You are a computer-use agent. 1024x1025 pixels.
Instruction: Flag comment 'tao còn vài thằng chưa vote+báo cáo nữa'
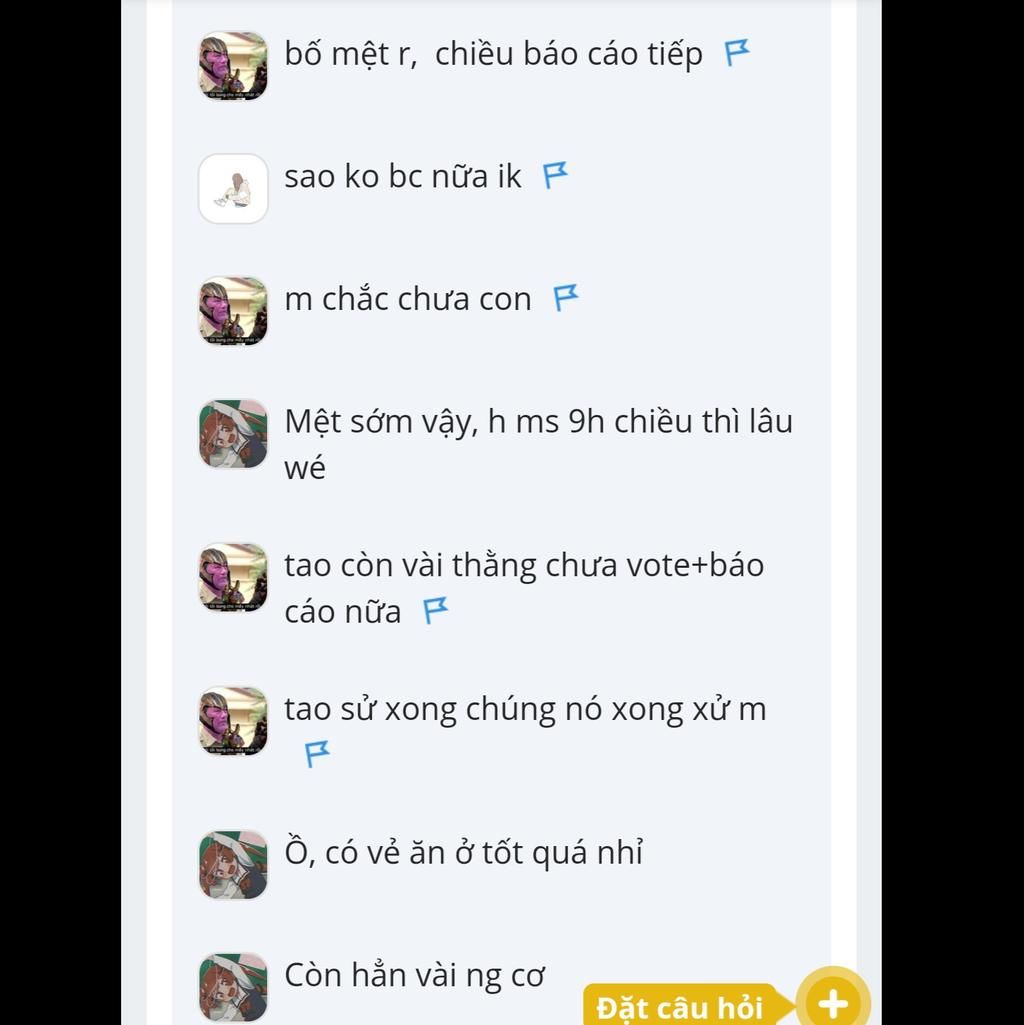435,610
